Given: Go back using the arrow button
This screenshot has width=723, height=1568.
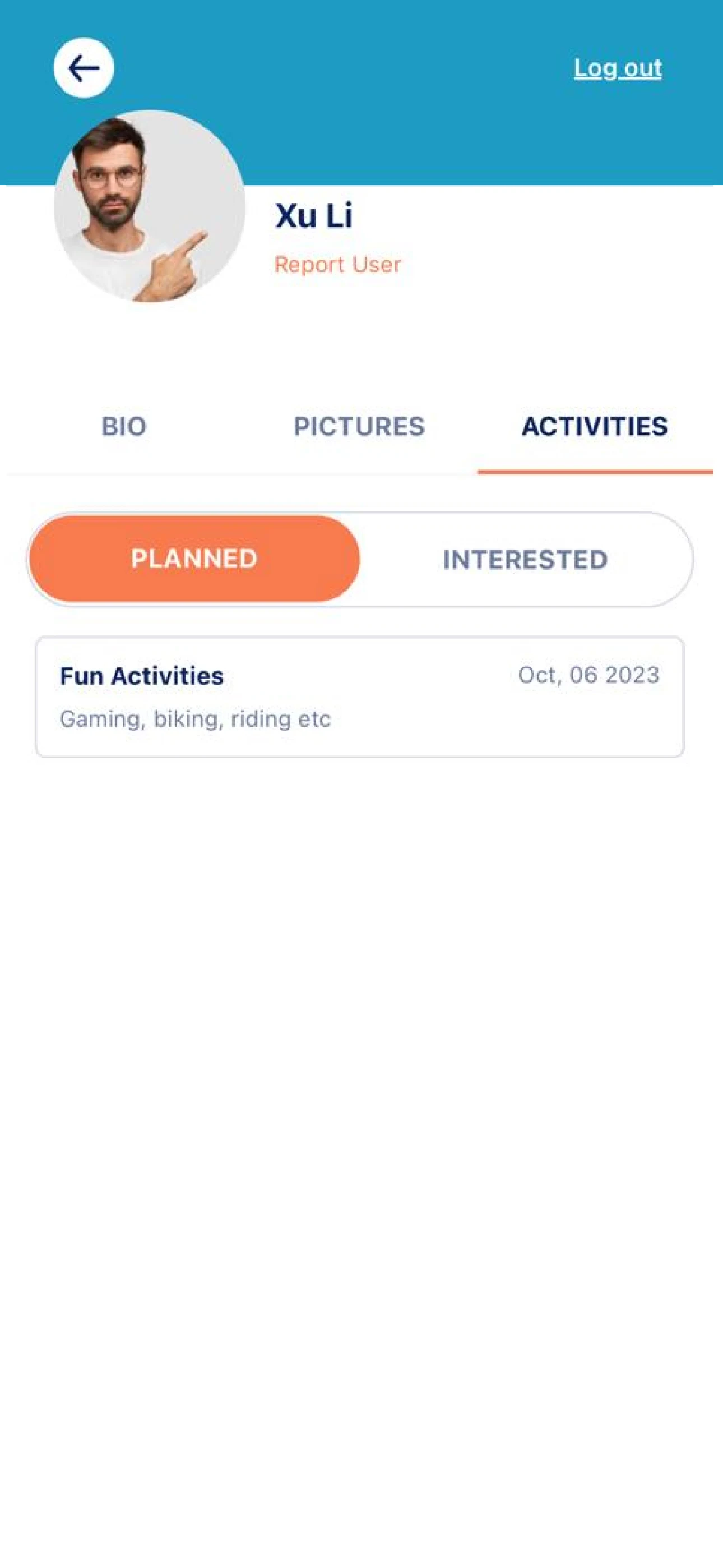Looking at the screenshot, I should 84,67.
